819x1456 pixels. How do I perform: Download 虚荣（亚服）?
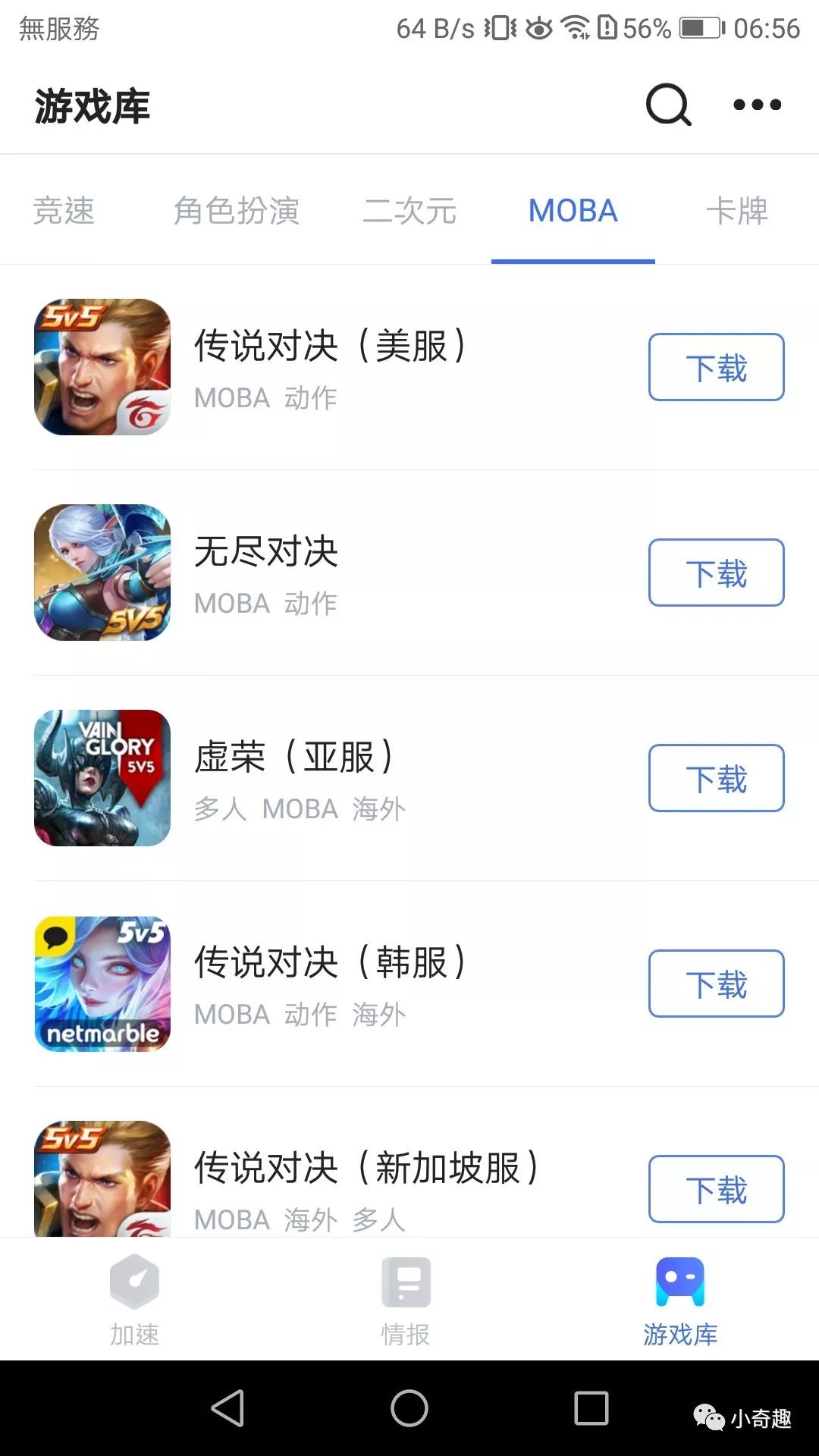click(716, 778)
